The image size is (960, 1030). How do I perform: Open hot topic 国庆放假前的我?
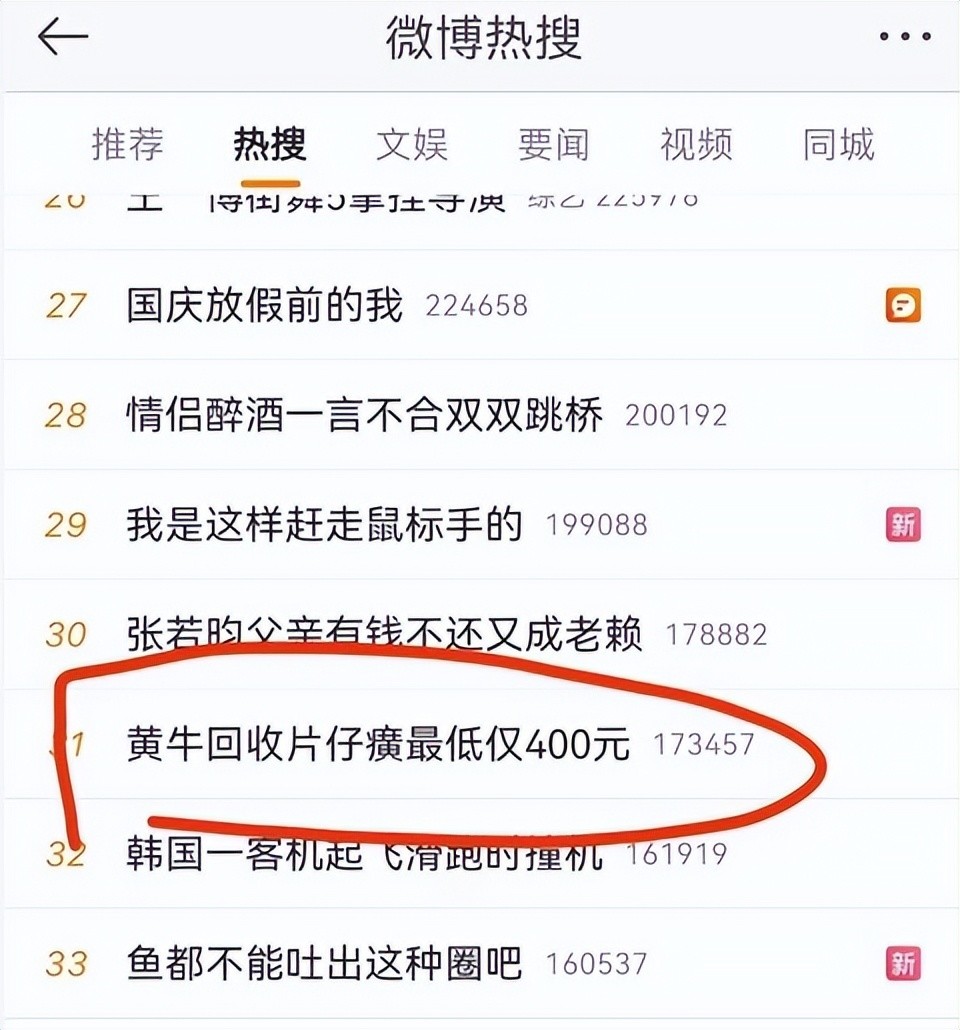(x=265, y=305)
